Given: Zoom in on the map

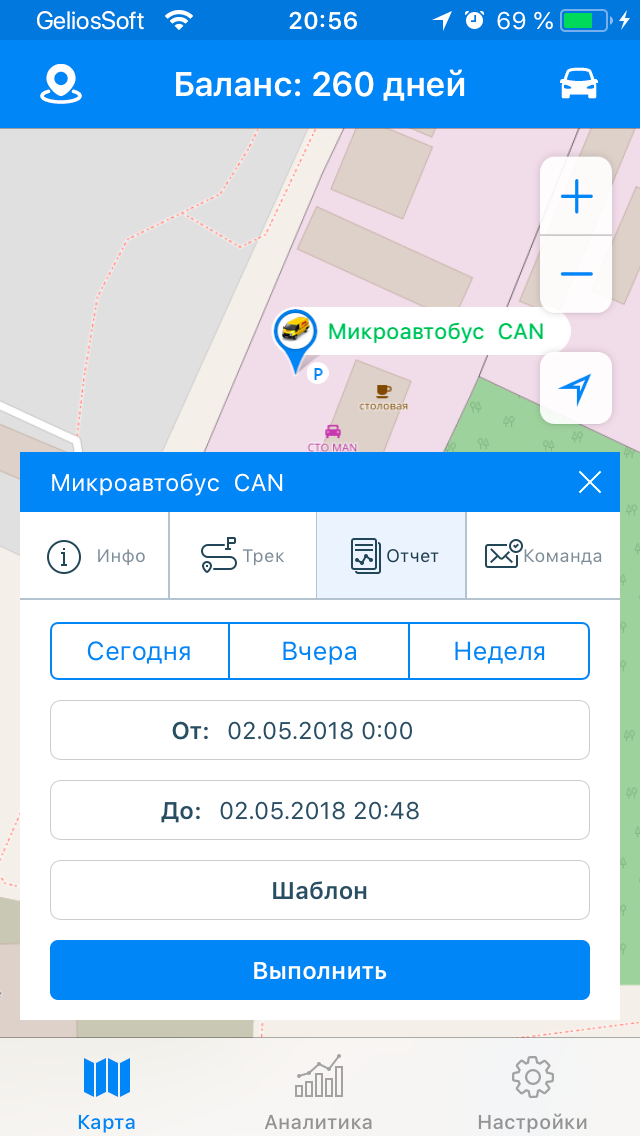Looking at the screenshot, I should click(576, 197).
